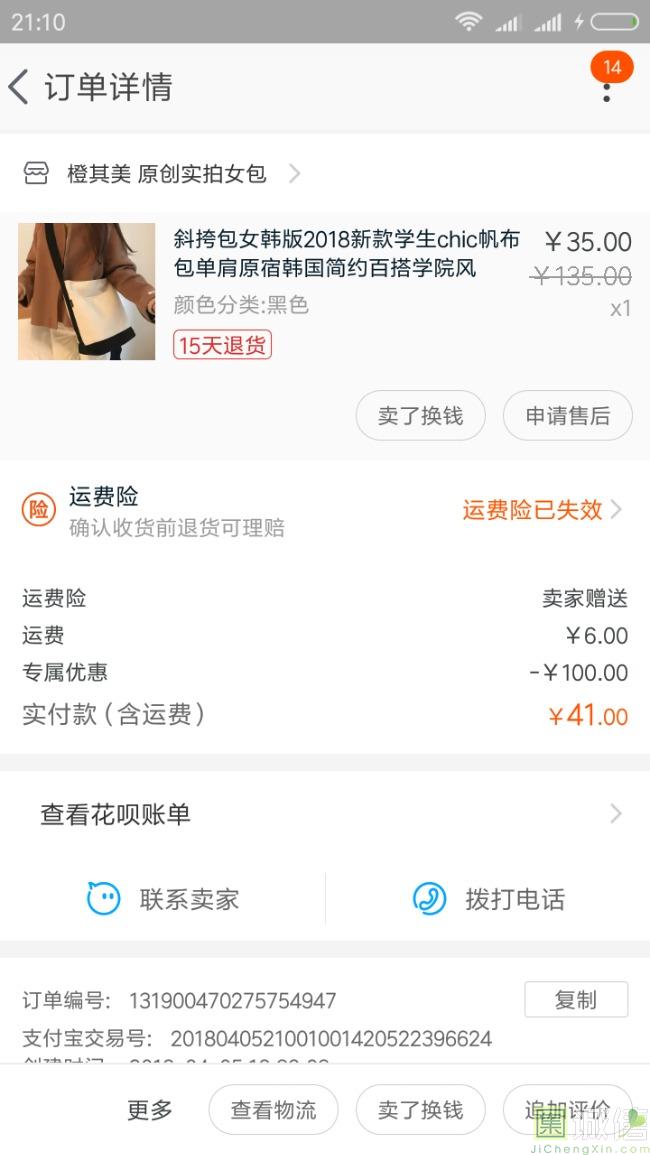Copy the order number with 复制
The height and width of the screenshot is (1155, 650).
click(575, 999)
